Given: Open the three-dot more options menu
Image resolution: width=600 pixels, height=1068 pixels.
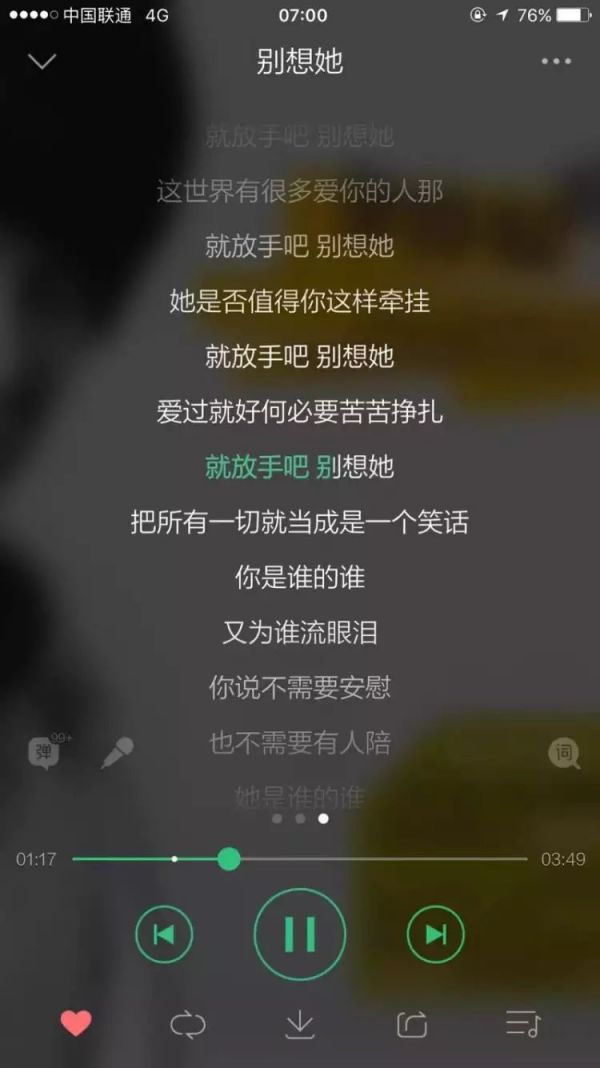Looking at the screenshot, I should [556, 62].
